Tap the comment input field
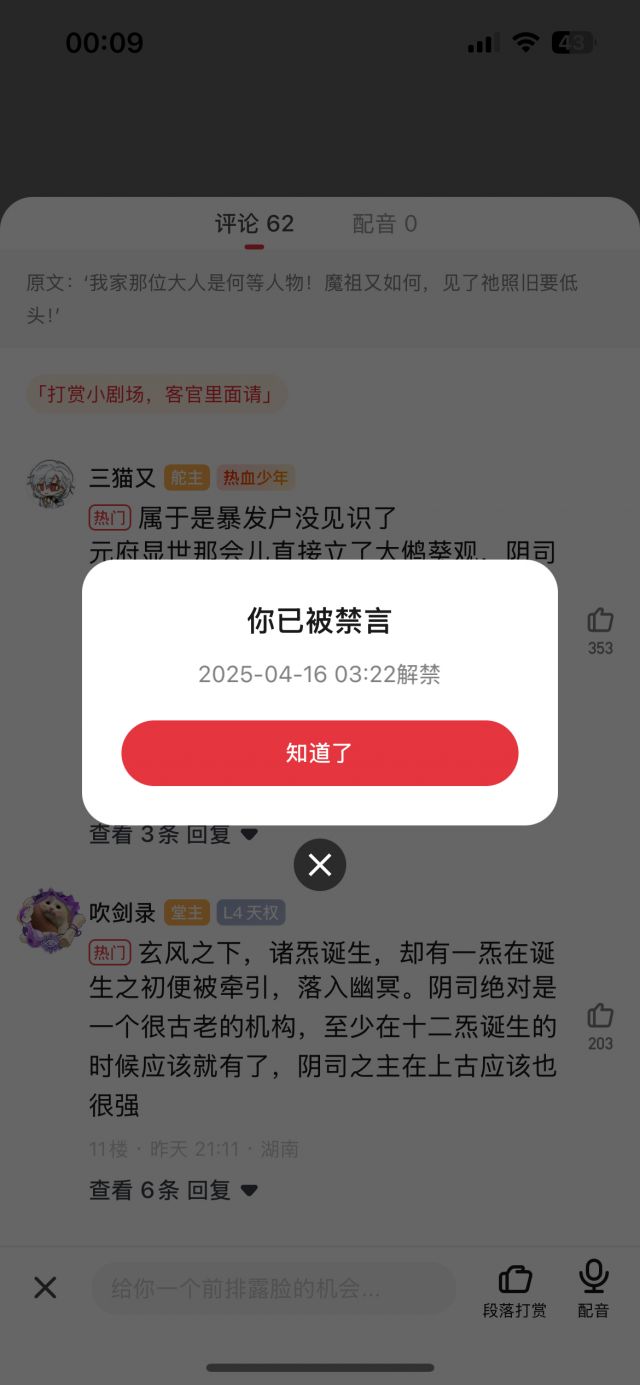The height and width of the screenshot is (1385, 640). [x=273, y=1288]
